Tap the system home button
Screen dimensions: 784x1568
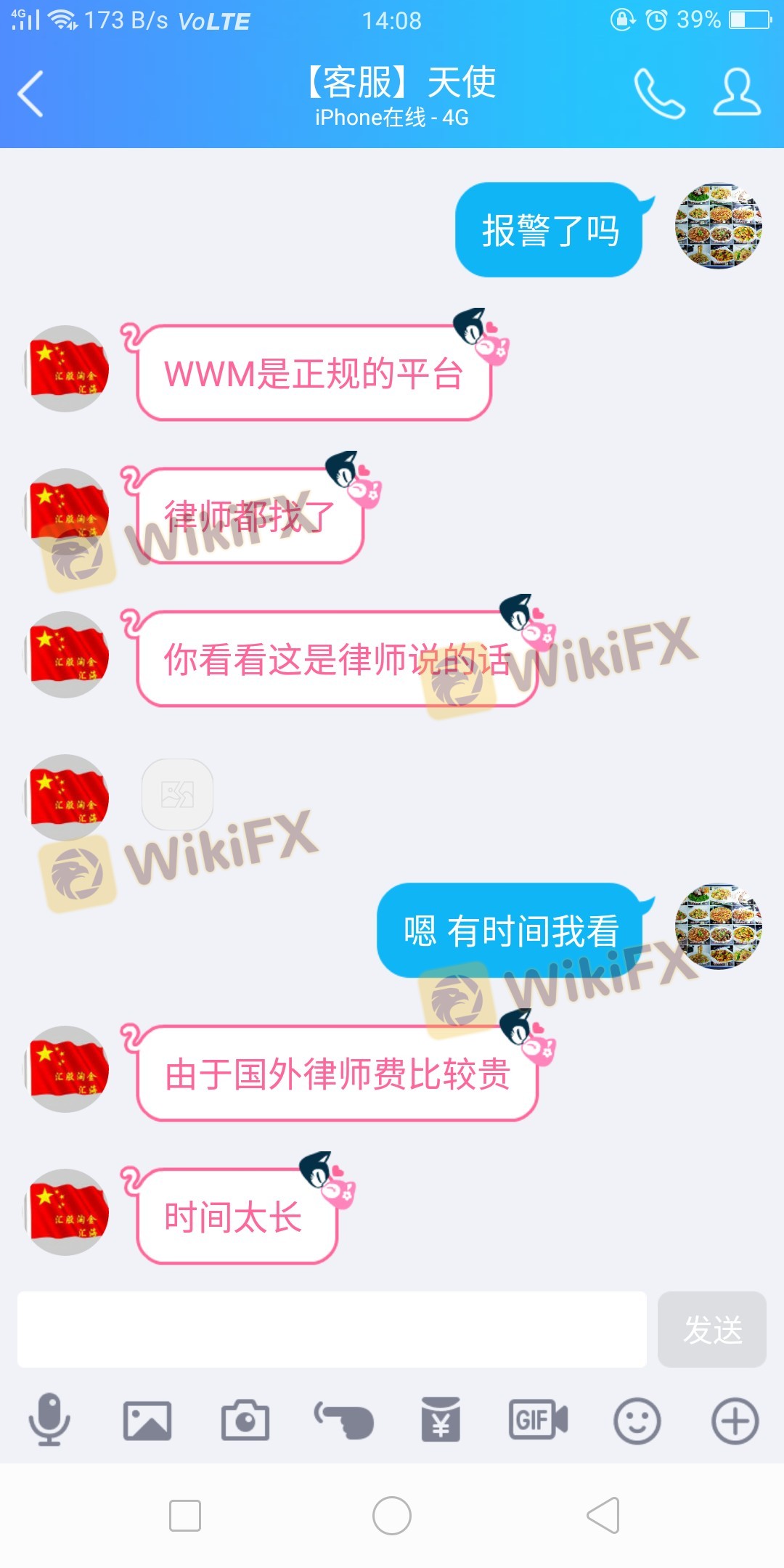[392, 1516]
